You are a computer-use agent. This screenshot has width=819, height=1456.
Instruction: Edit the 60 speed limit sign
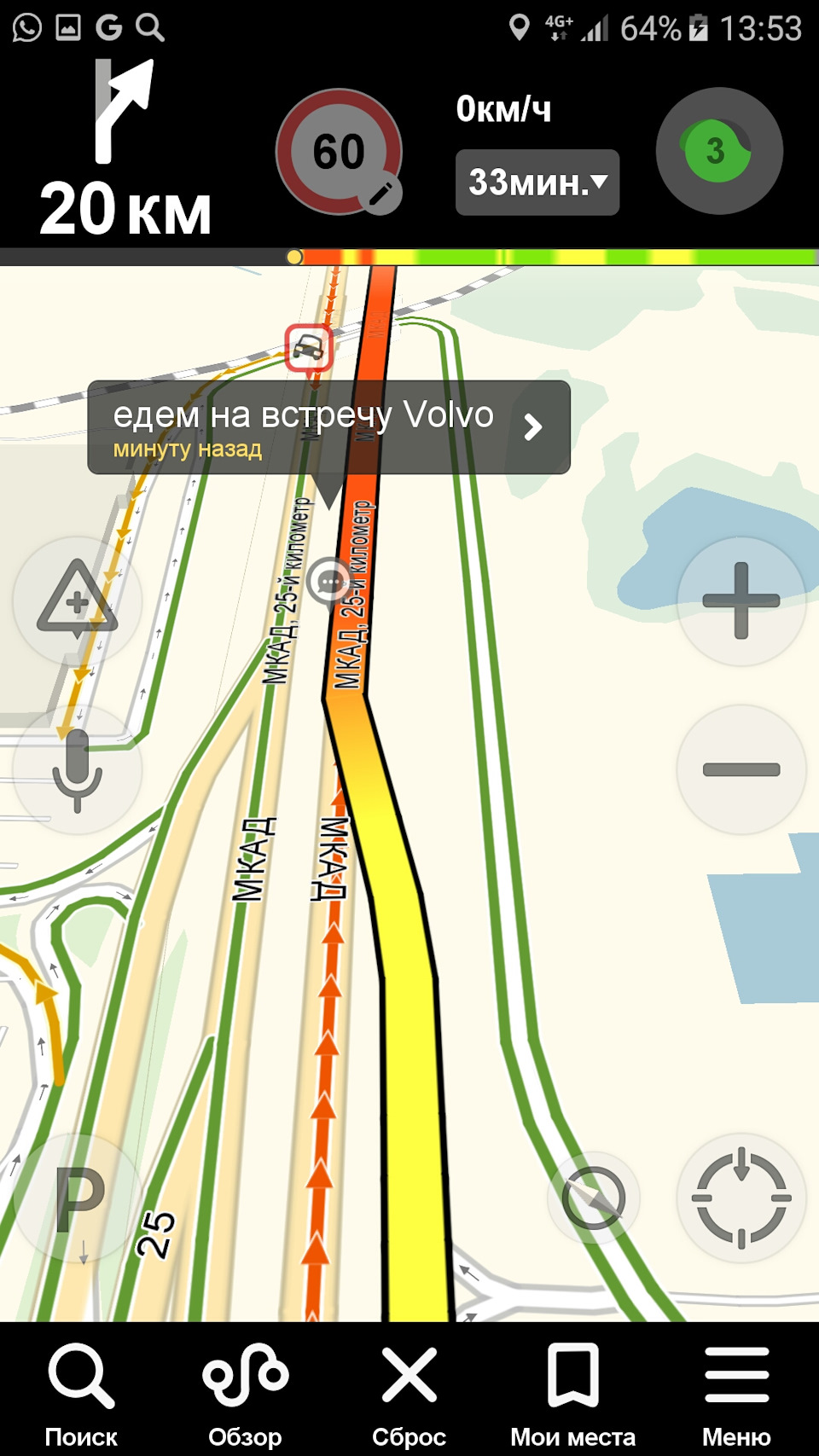pos(340,152)
